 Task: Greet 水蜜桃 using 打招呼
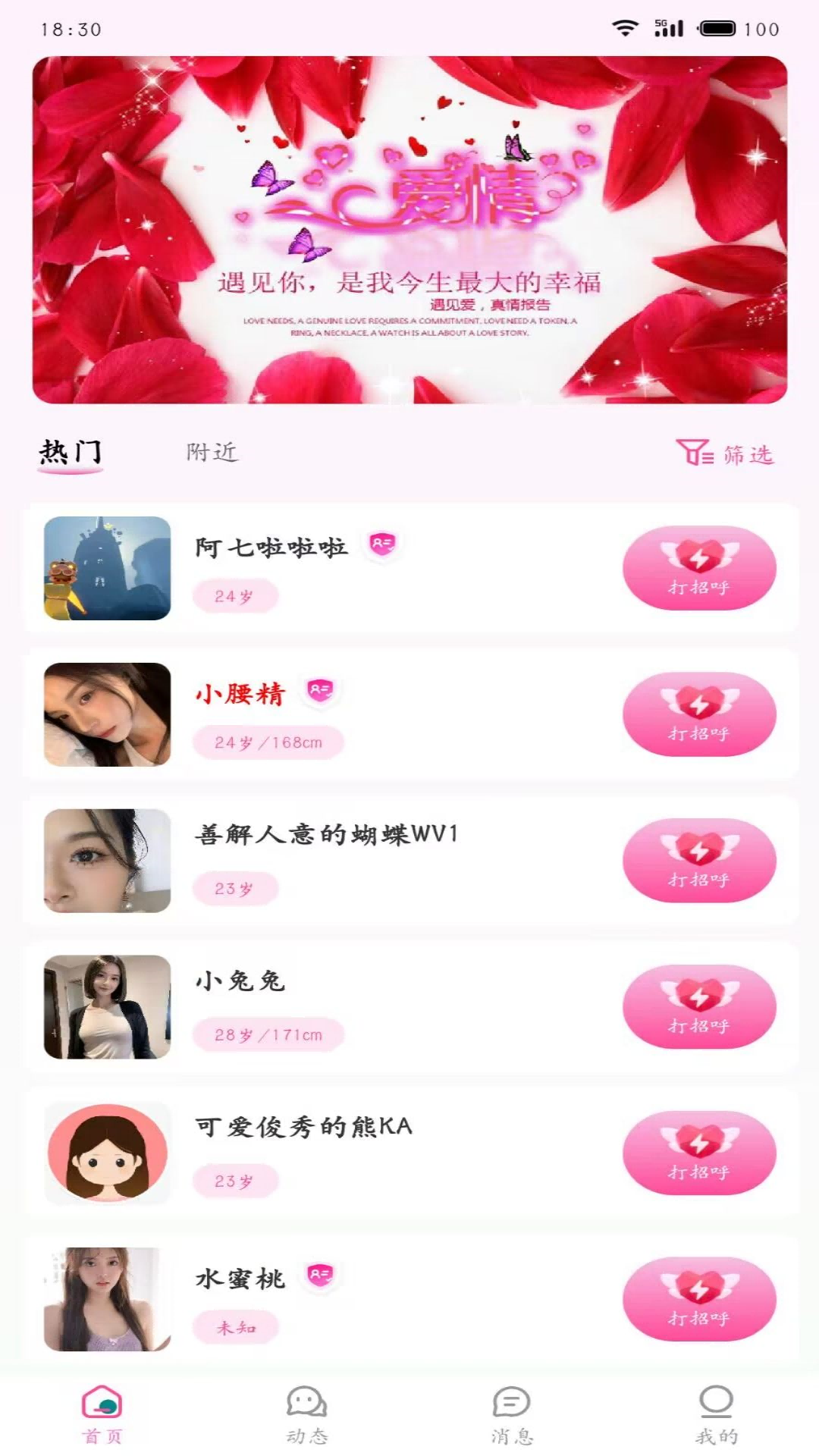click(x=699, y=1300)
